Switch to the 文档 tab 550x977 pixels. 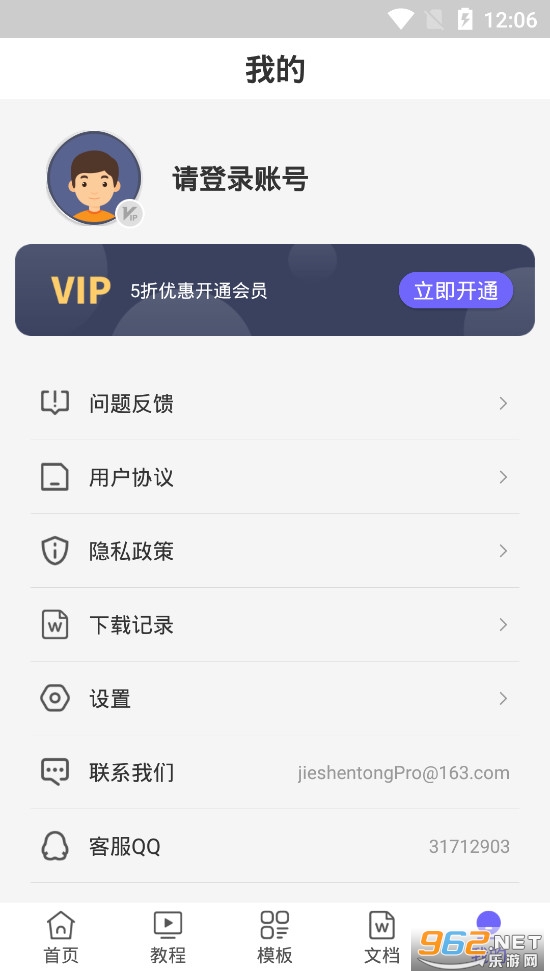(382, 938)
